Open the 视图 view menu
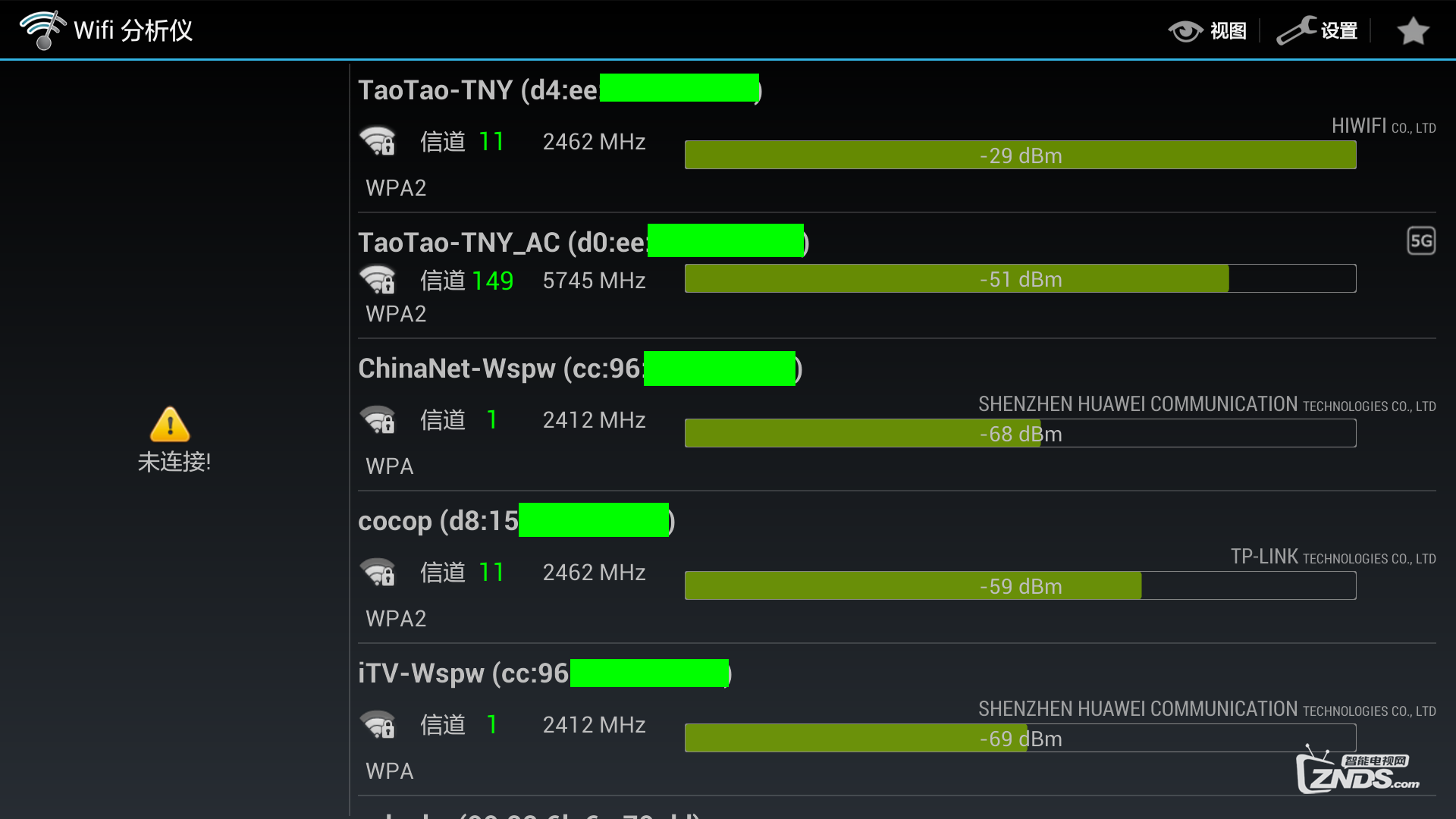This screenshot has height=819, width=1456. 1208,30
